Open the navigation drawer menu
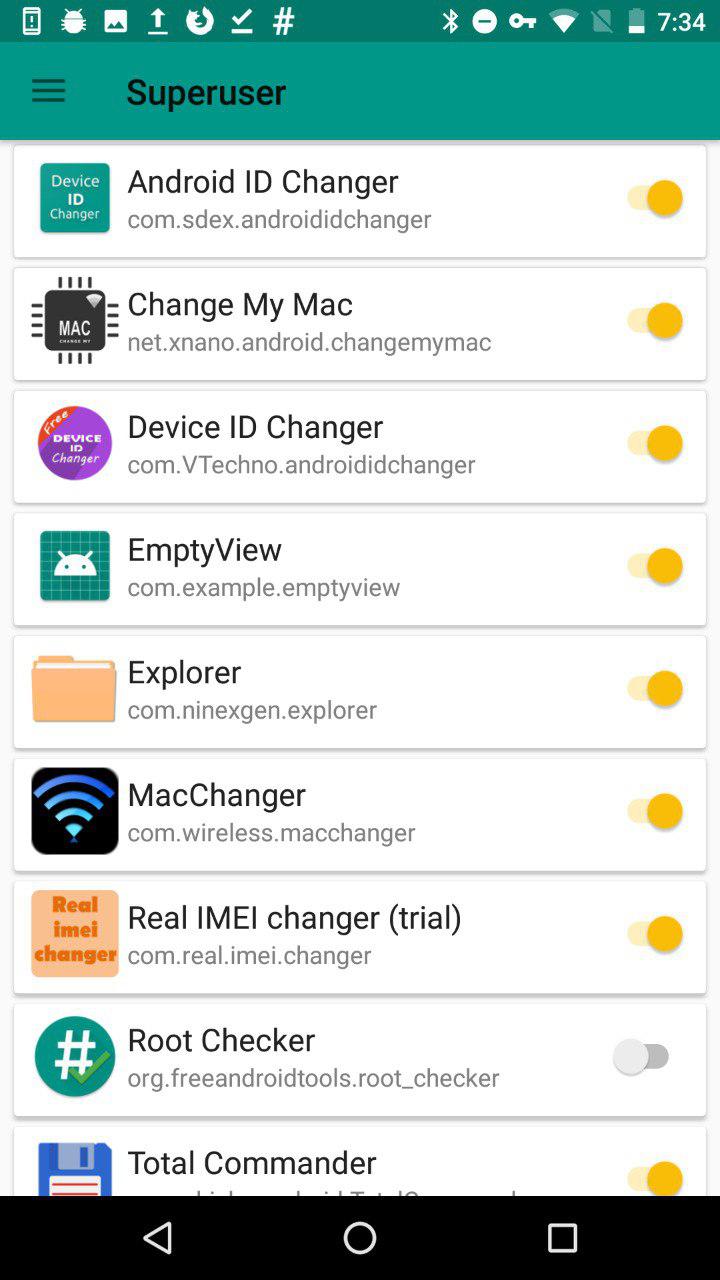720x1280 pixels. tap(48, 91)
